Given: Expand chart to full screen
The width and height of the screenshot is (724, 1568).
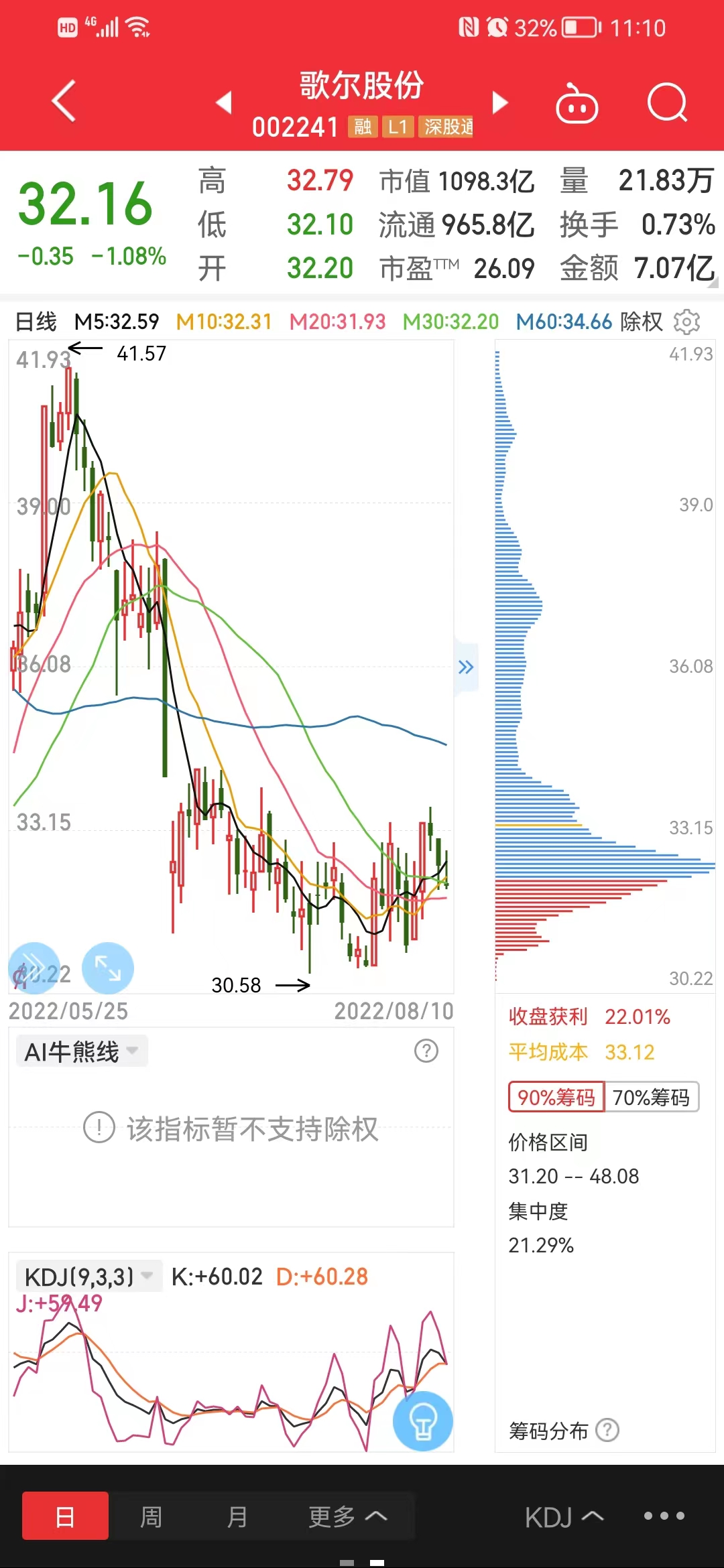Looking at the screenshot, I should [108, 968].
